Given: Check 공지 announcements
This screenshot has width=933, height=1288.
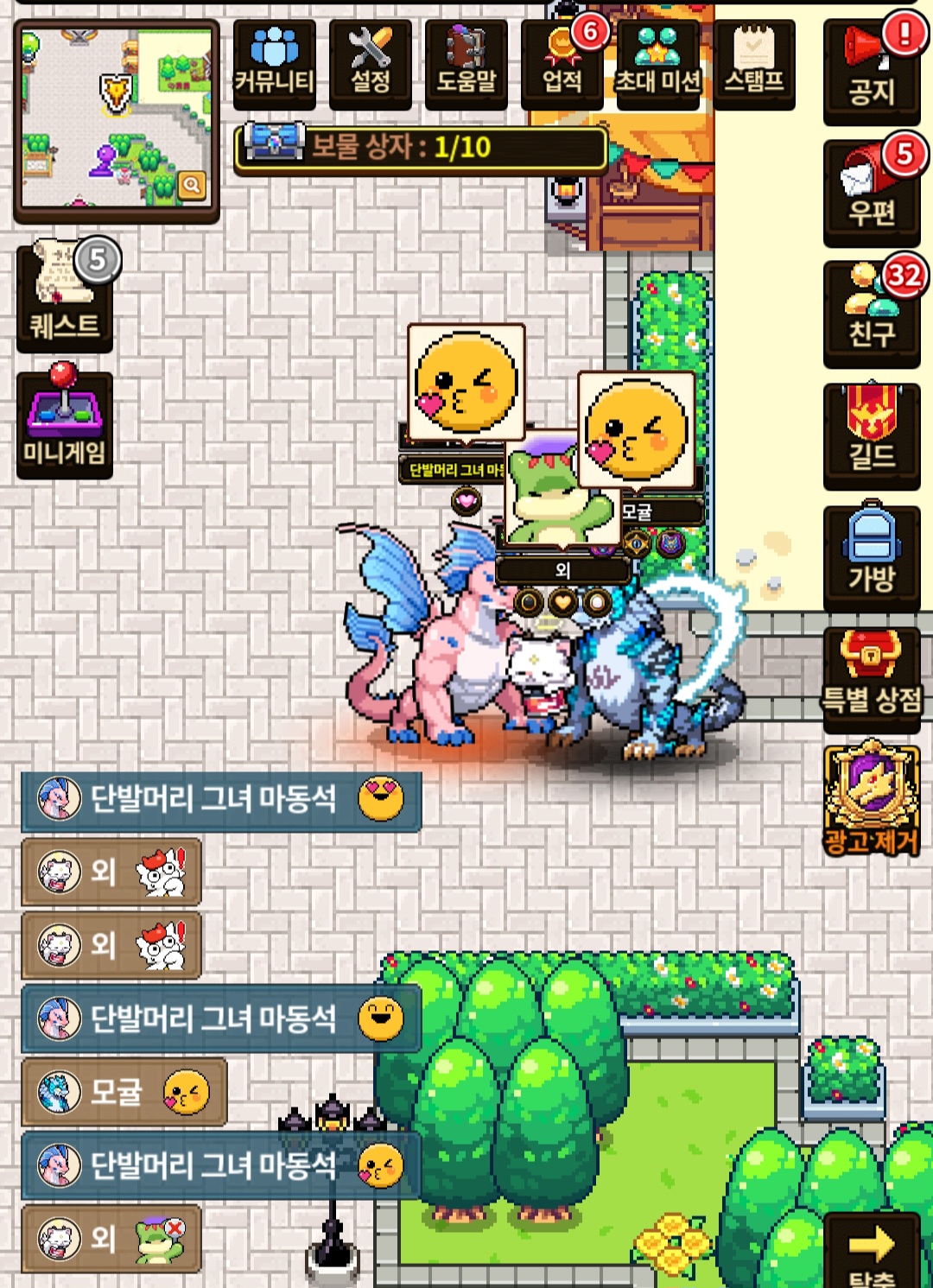Looking at the screenshot, I should point(871,71).
